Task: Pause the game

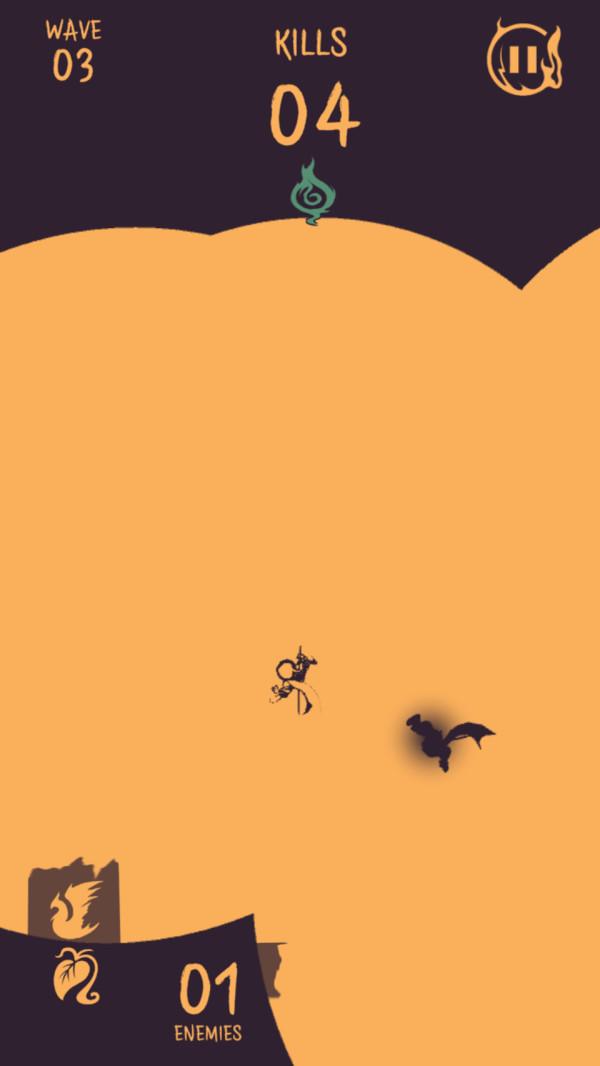Action: click(522, 59)
